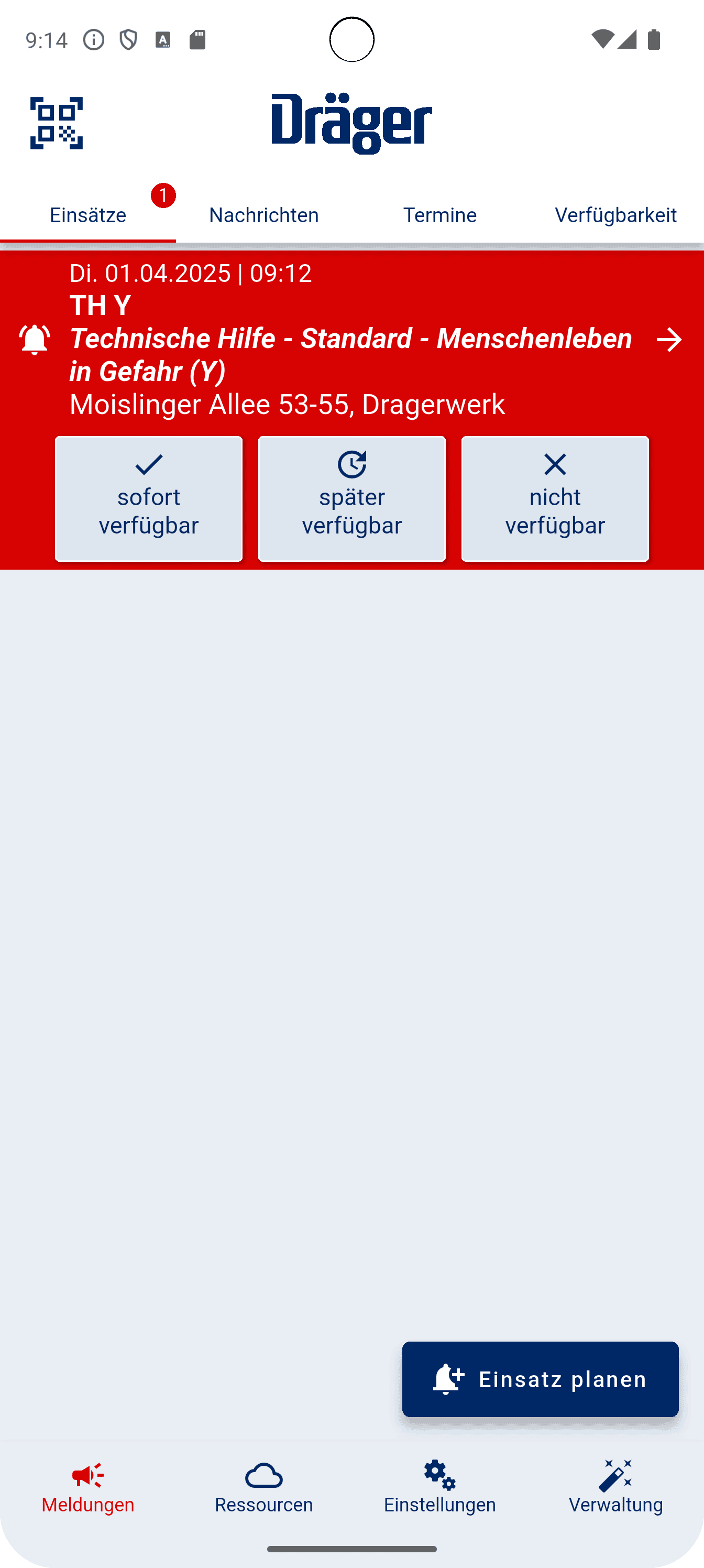Go to Meldungen in bottom navigation

[87, 1486]
